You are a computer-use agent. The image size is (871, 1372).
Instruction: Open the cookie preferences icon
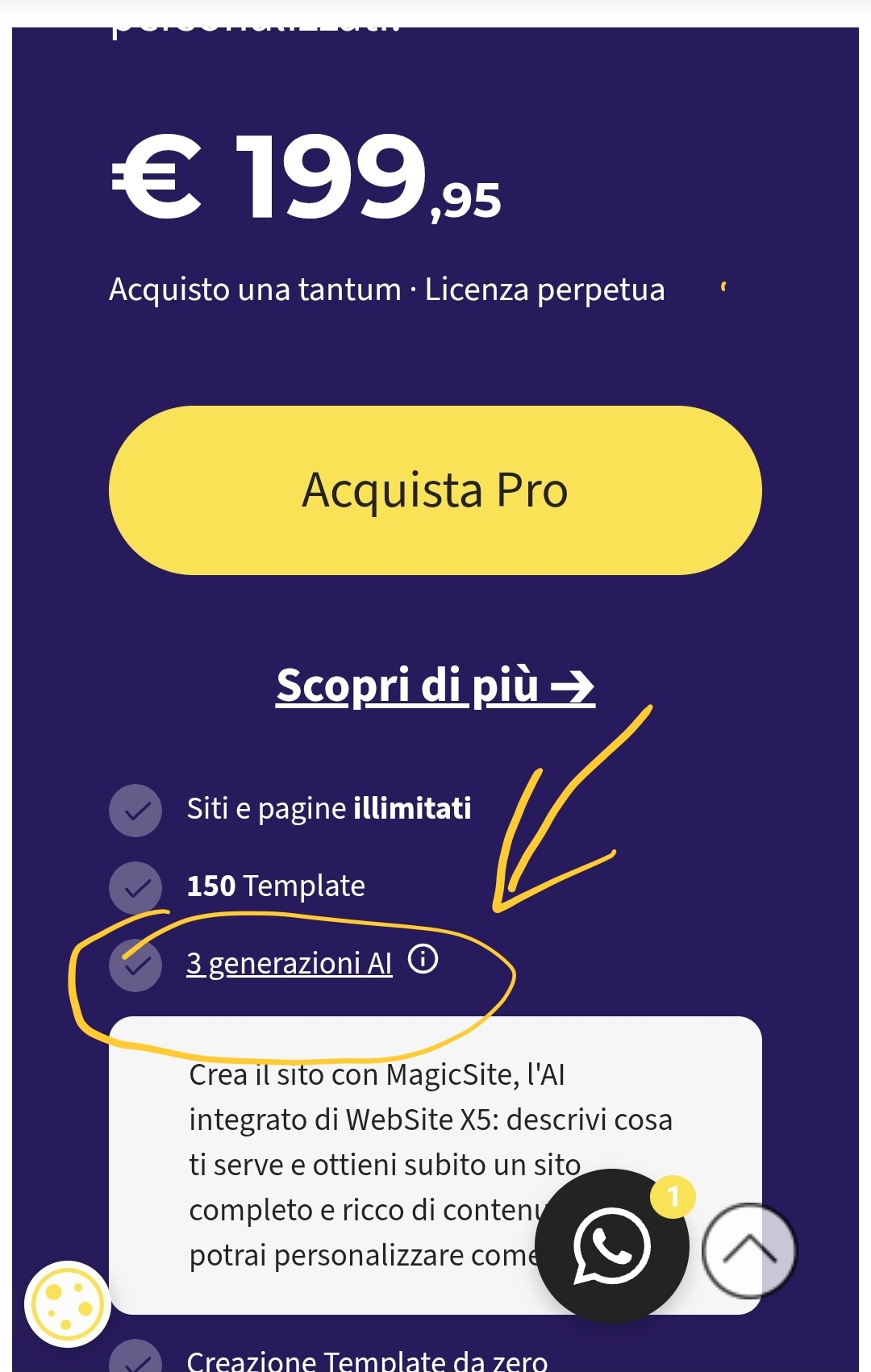click(x=68, y=1303)
